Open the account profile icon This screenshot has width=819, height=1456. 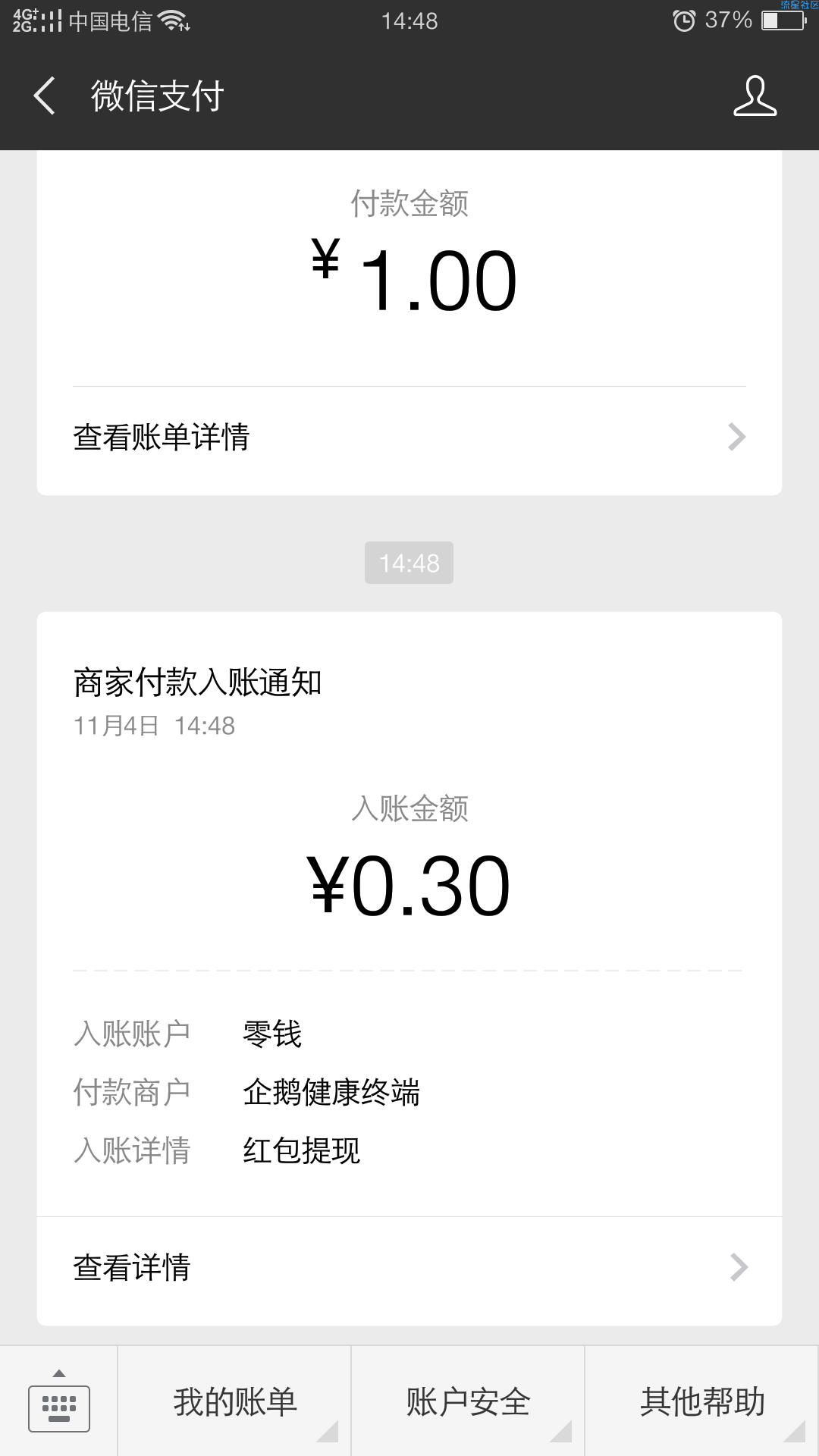click(x=755, y=96)
